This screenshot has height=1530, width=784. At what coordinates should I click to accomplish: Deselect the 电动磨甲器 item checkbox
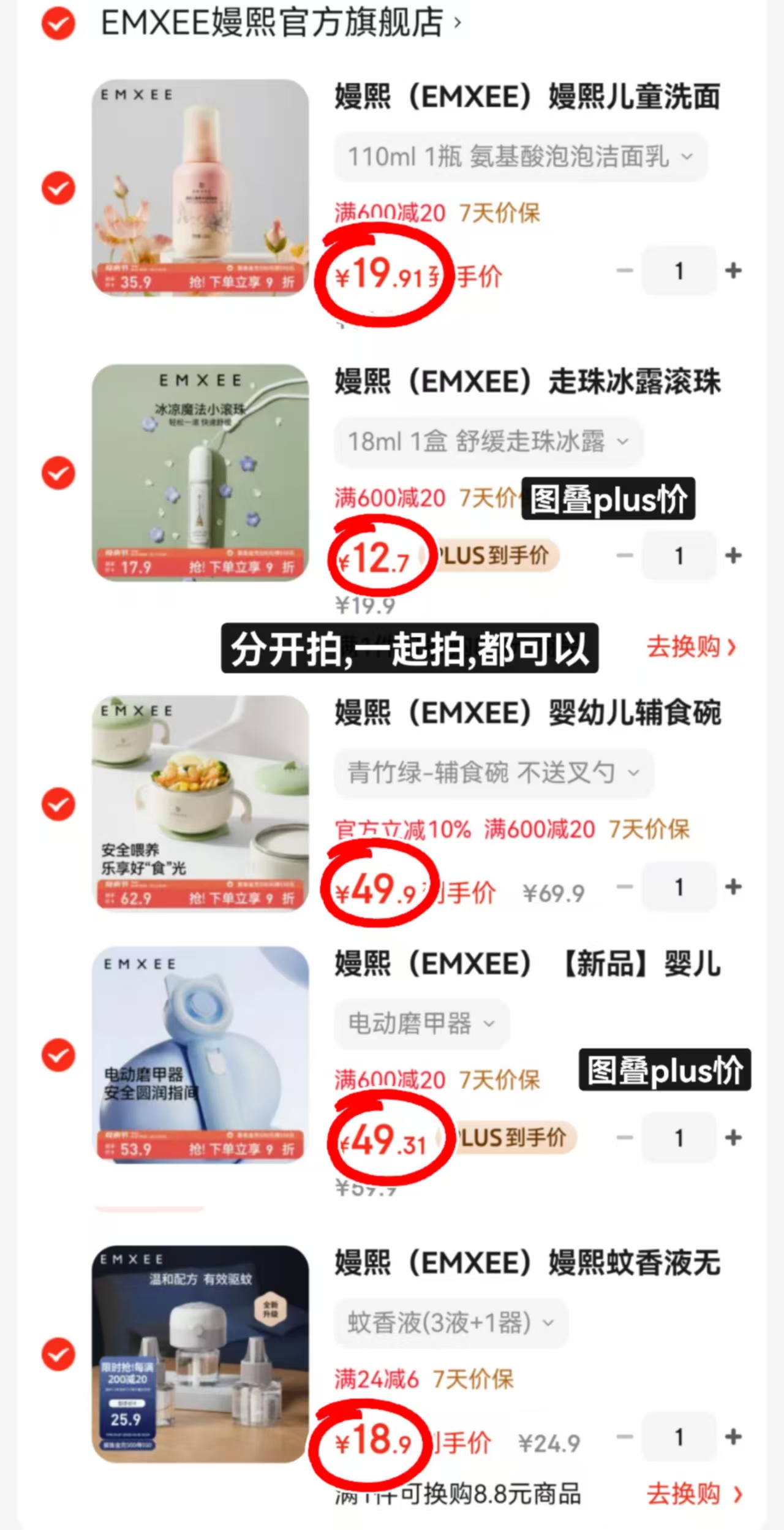pos(58,1055)
